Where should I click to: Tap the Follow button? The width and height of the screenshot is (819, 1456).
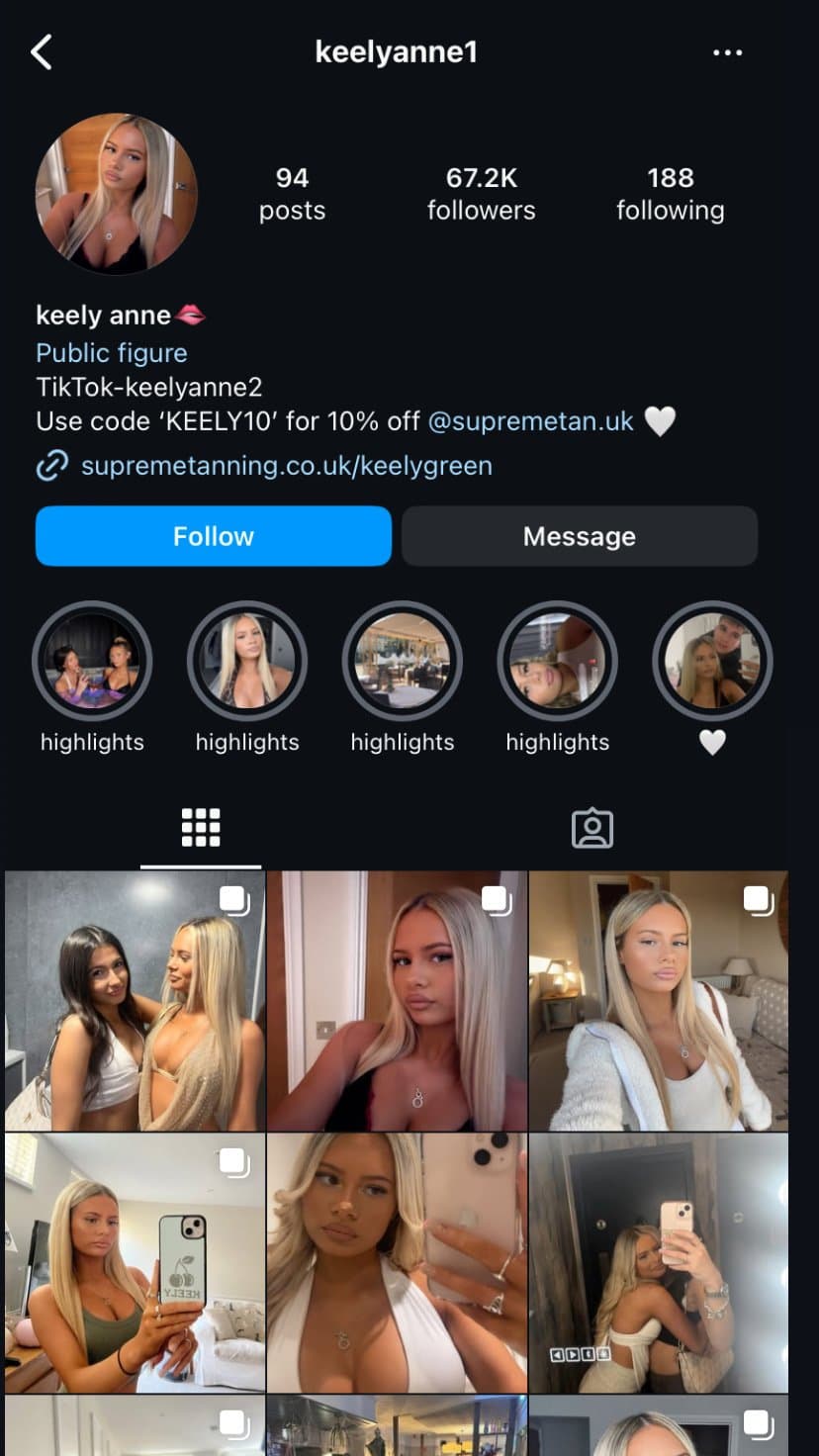click(x=213, y=535)
